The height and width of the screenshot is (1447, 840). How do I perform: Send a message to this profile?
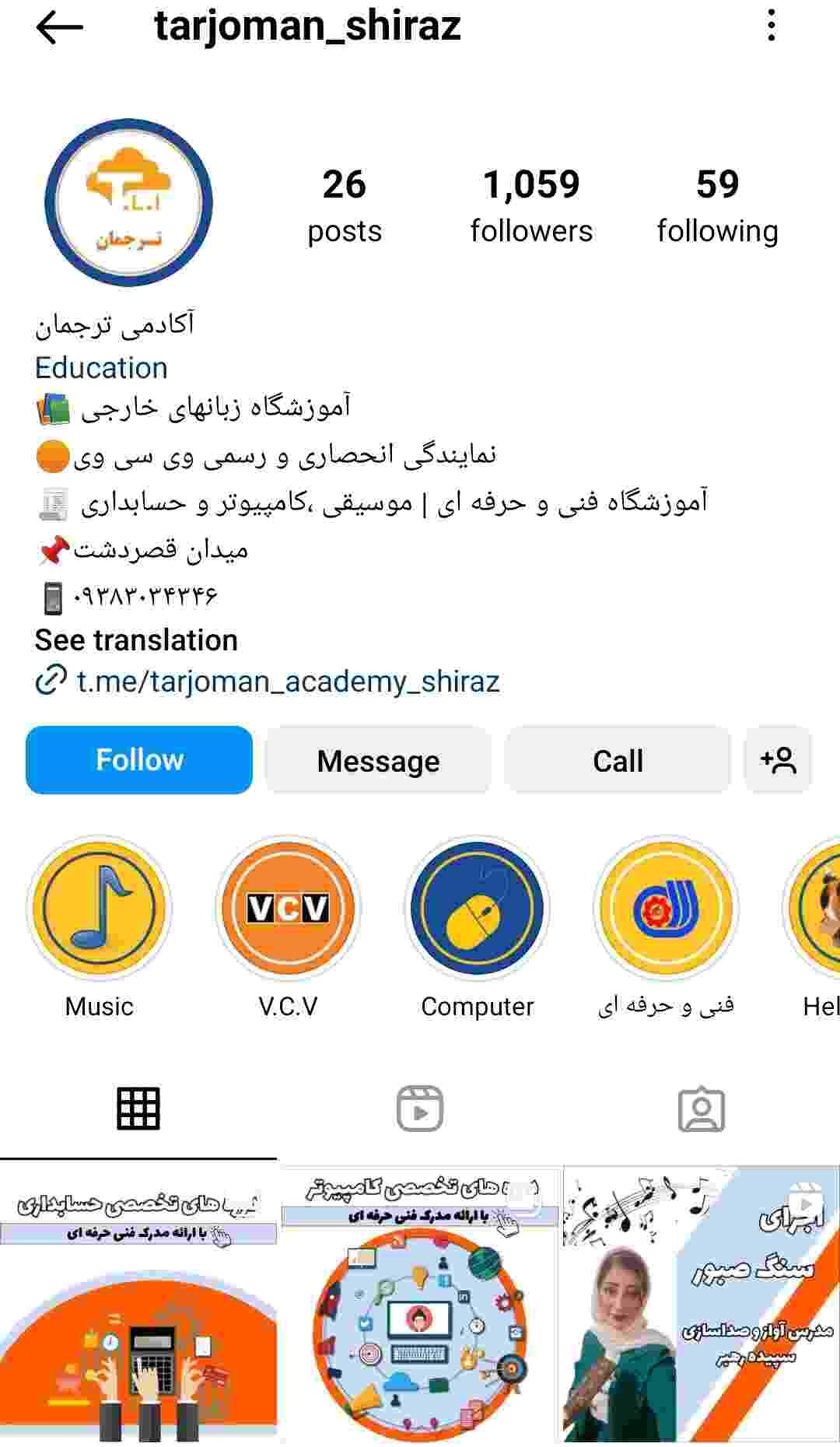tap(378, 760)
